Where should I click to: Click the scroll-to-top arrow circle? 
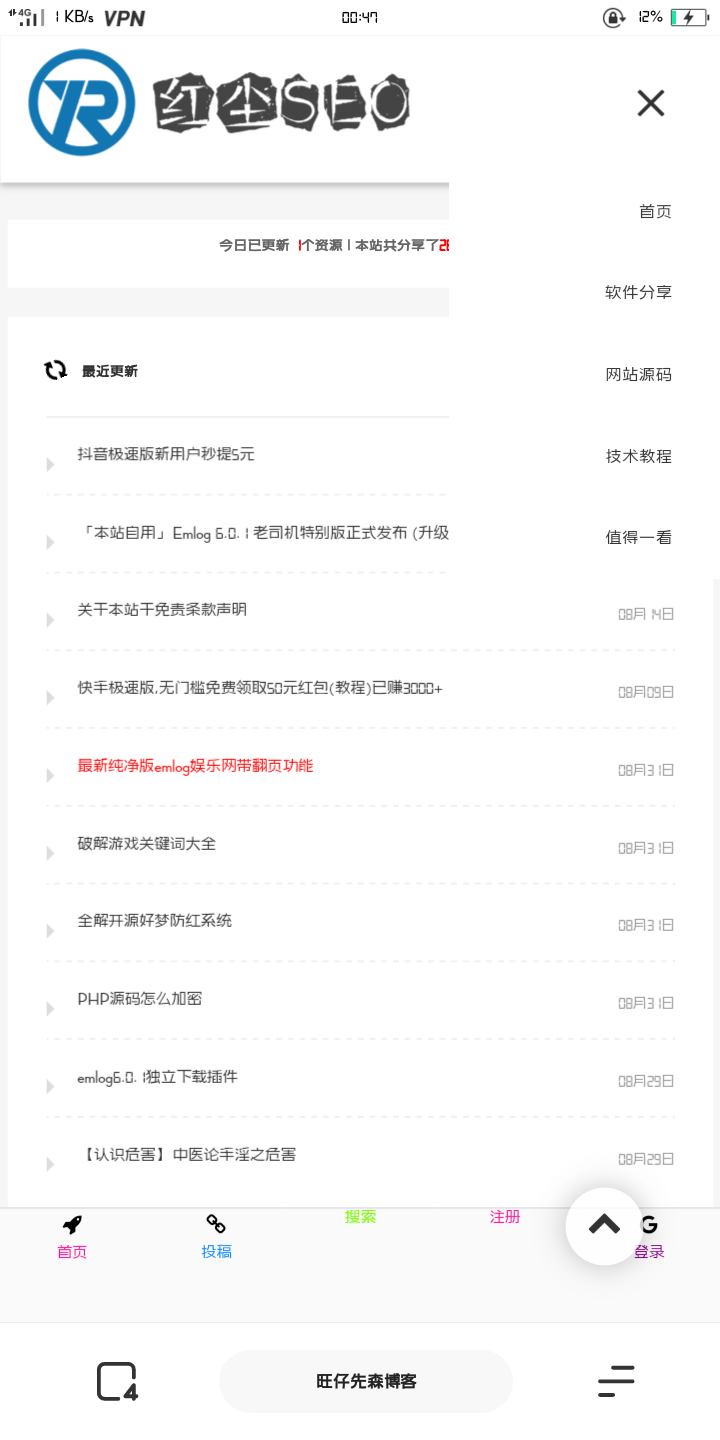click(604, 1226)
